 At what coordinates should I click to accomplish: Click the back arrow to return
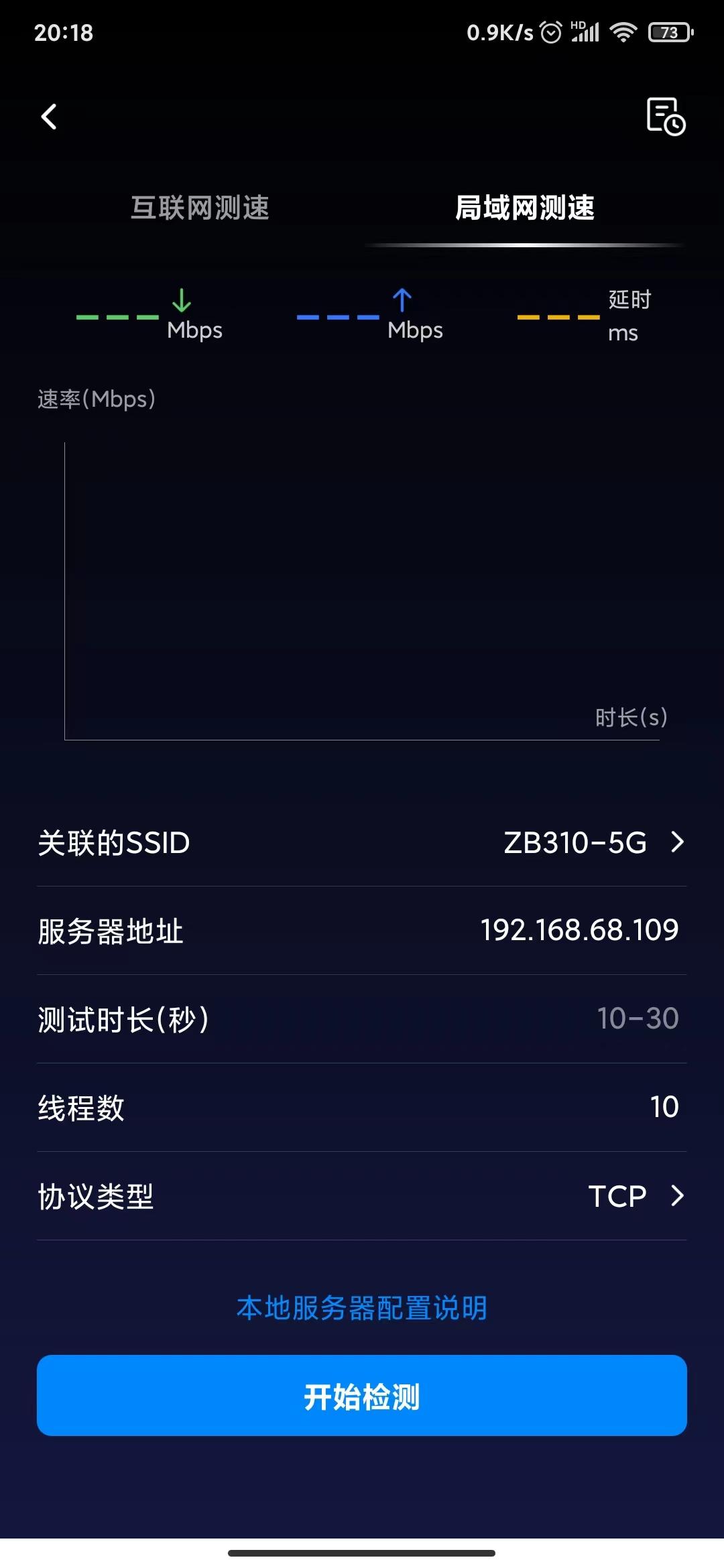48,117
